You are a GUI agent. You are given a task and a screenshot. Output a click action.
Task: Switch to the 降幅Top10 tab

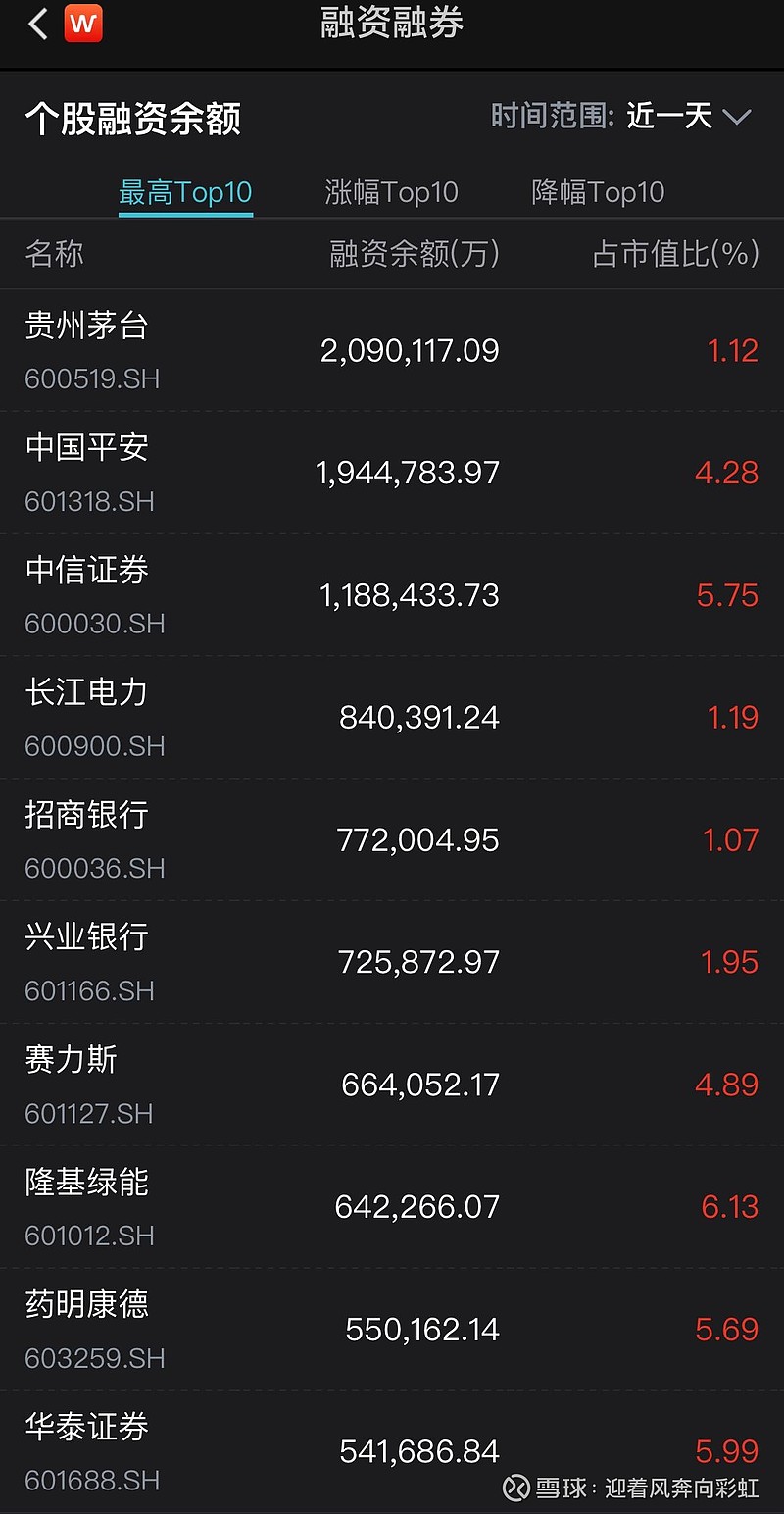[x=598, y=192]
